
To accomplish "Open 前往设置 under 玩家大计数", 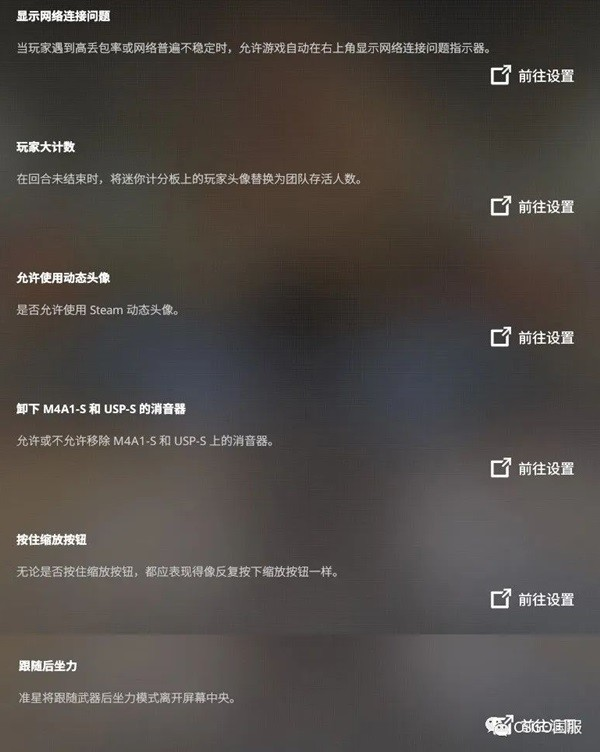I will pyautogui.click(x=533, y=207).
